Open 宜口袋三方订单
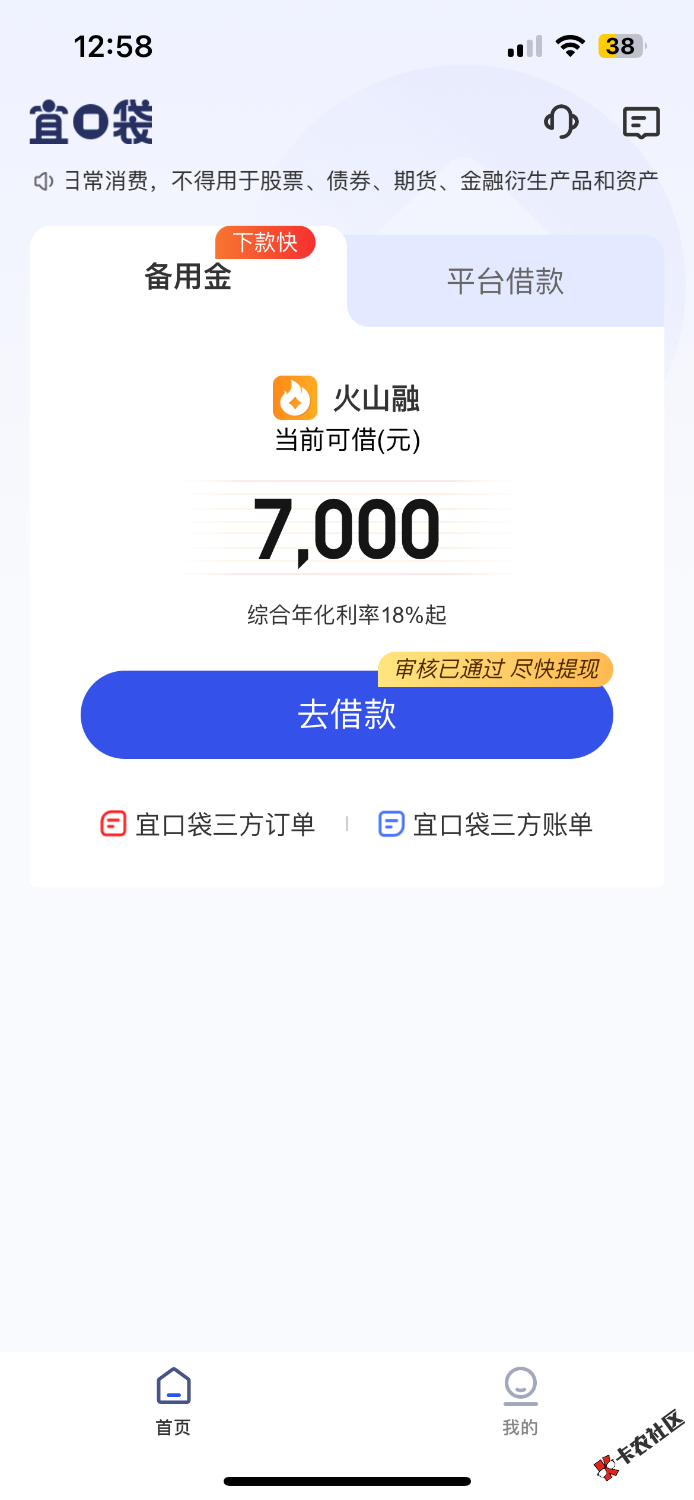The width and height of the screenshot is (694, 1500). coord(208,824)
